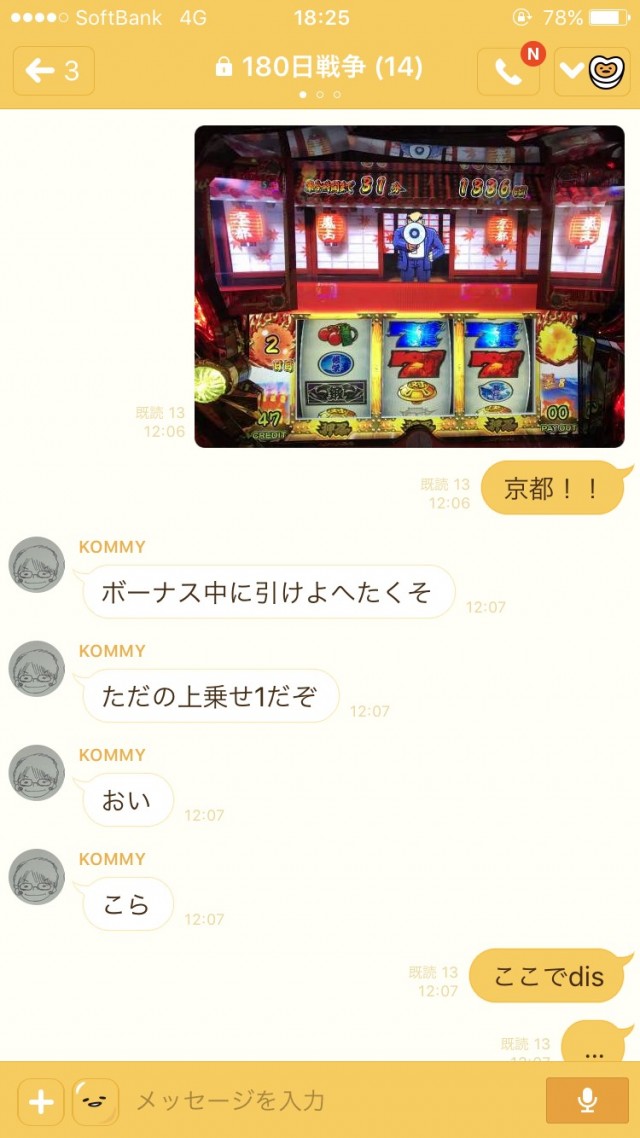Viewport: 640px width, 1138px height.
Task: Focus the メッセージを入力 text field
Action: pos(330,1102)
